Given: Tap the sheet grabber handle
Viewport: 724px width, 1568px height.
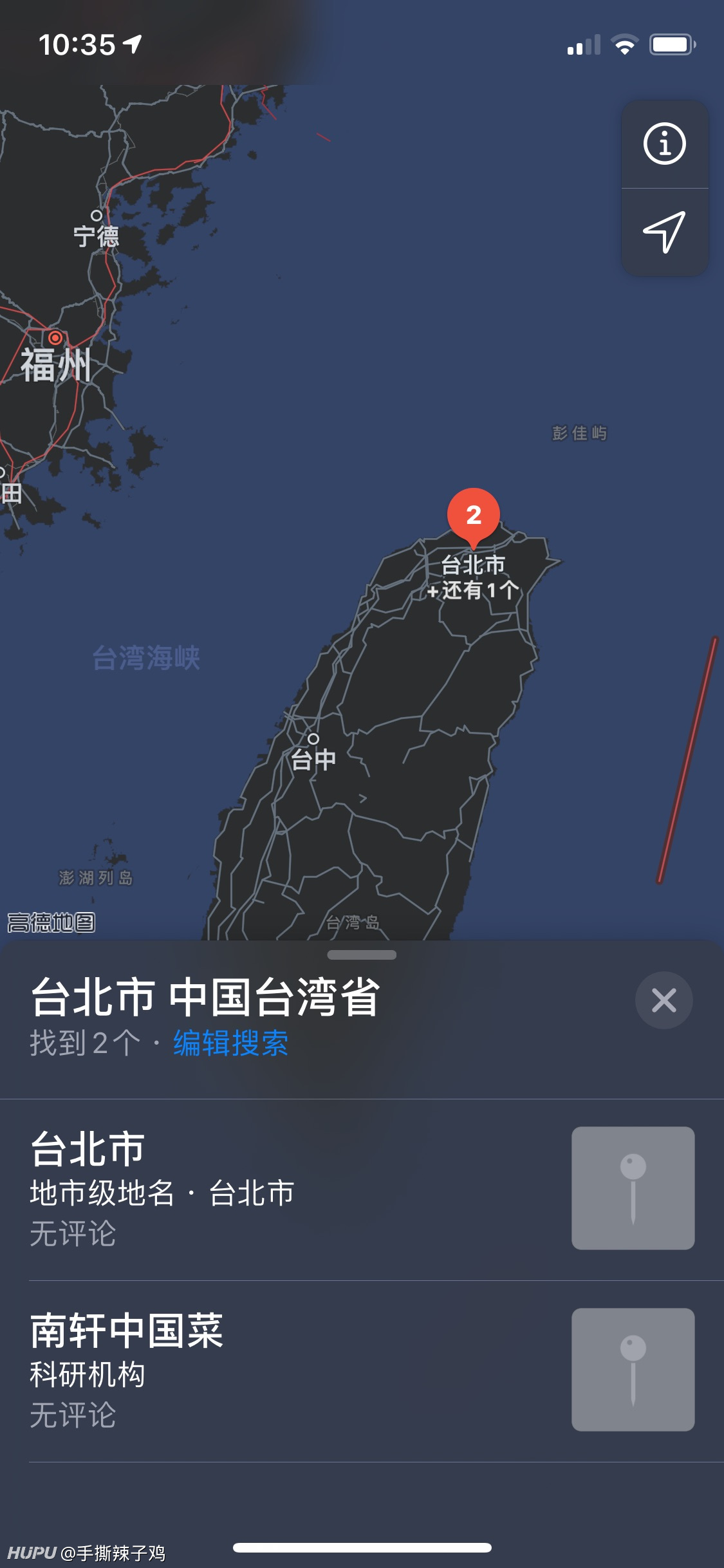Looking at the screenshot, I should pos(362,955).
